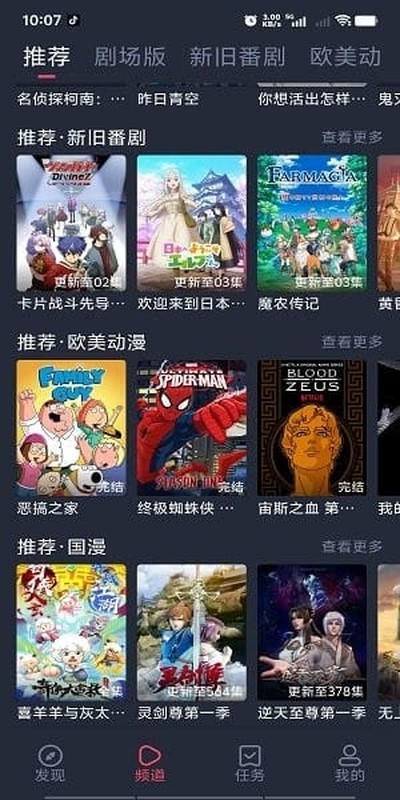Switch to the 剧场版 top tab
Screen dimensions: 400x800
click(130, 57)
